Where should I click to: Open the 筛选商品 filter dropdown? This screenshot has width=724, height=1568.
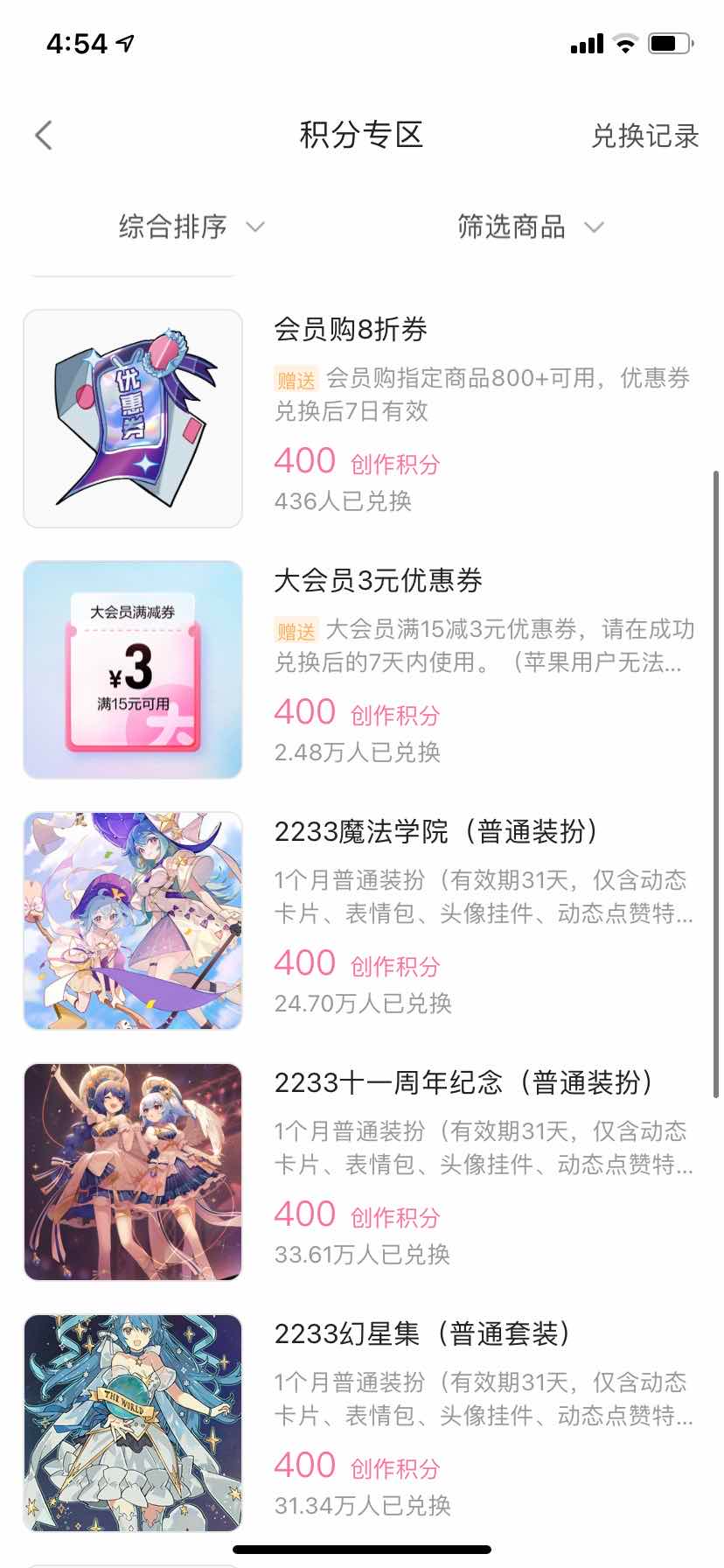coord(530,227)
